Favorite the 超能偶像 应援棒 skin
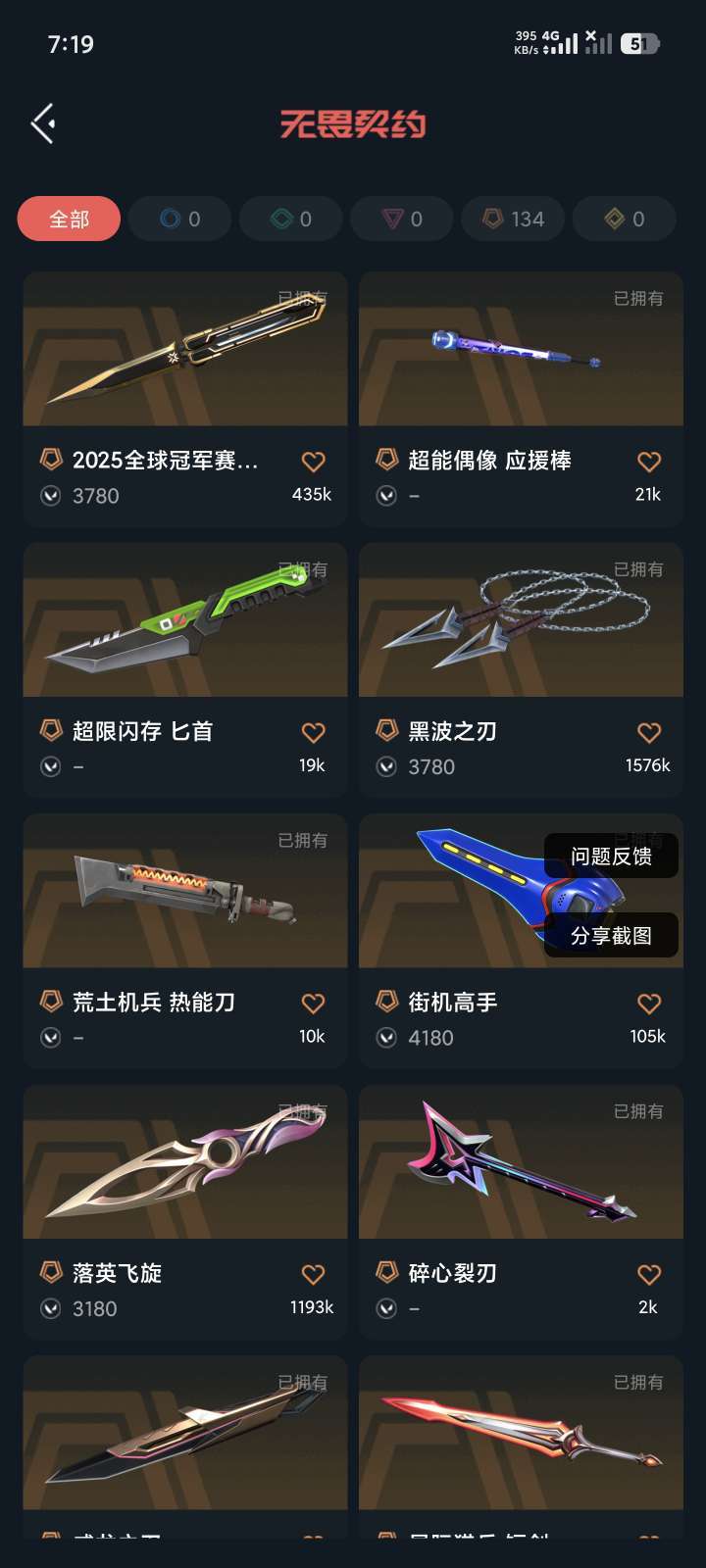This screenshot has width=706, height=1568. click(x=649, y=462)
